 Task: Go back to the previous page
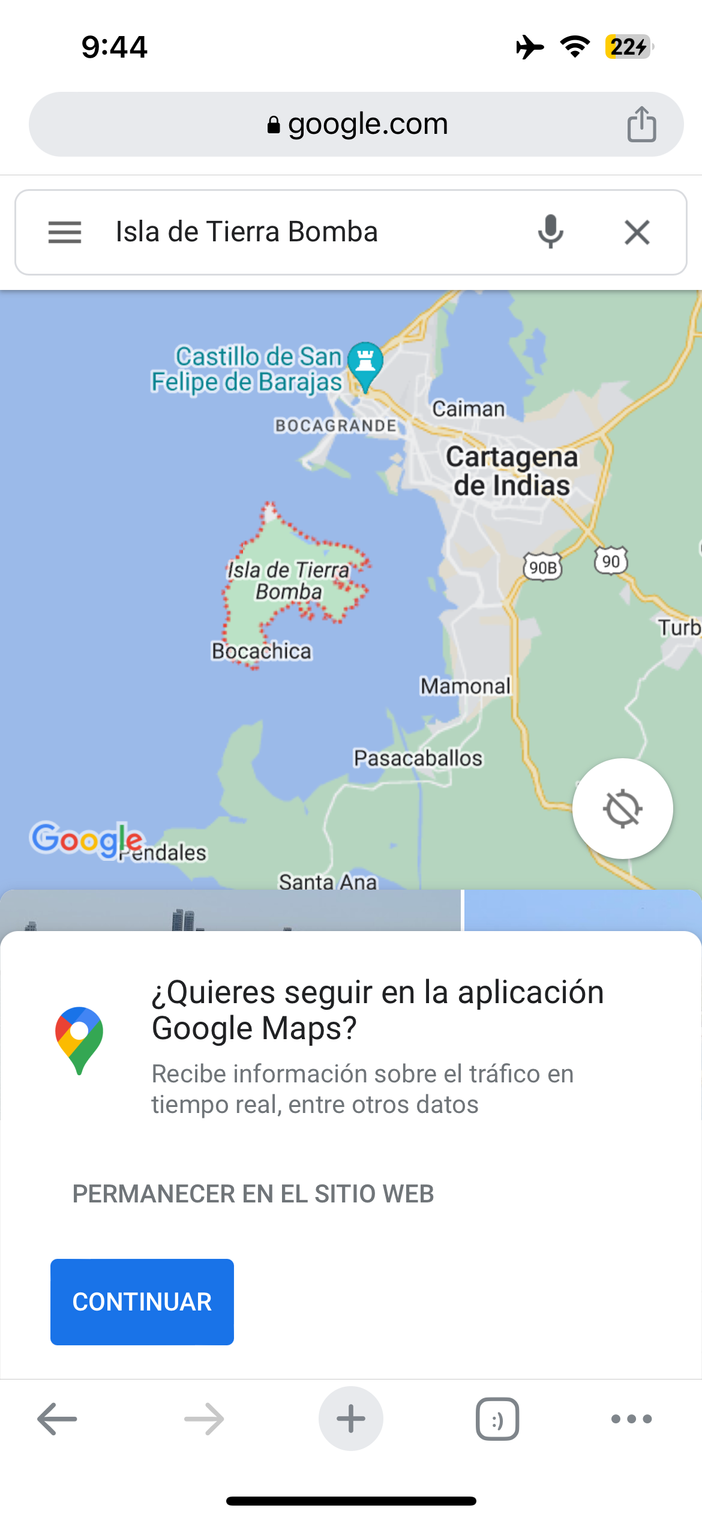tap(57, 1419)
